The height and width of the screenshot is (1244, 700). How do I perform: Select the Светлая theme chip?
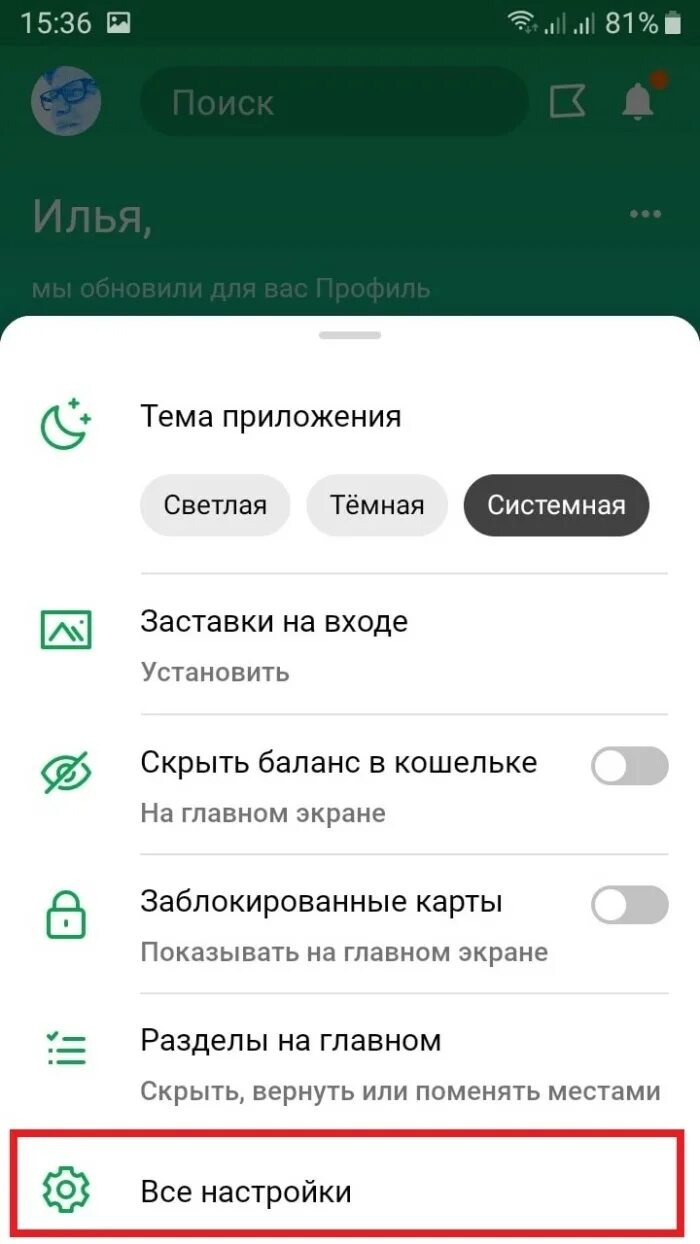[x=214, y=505]
